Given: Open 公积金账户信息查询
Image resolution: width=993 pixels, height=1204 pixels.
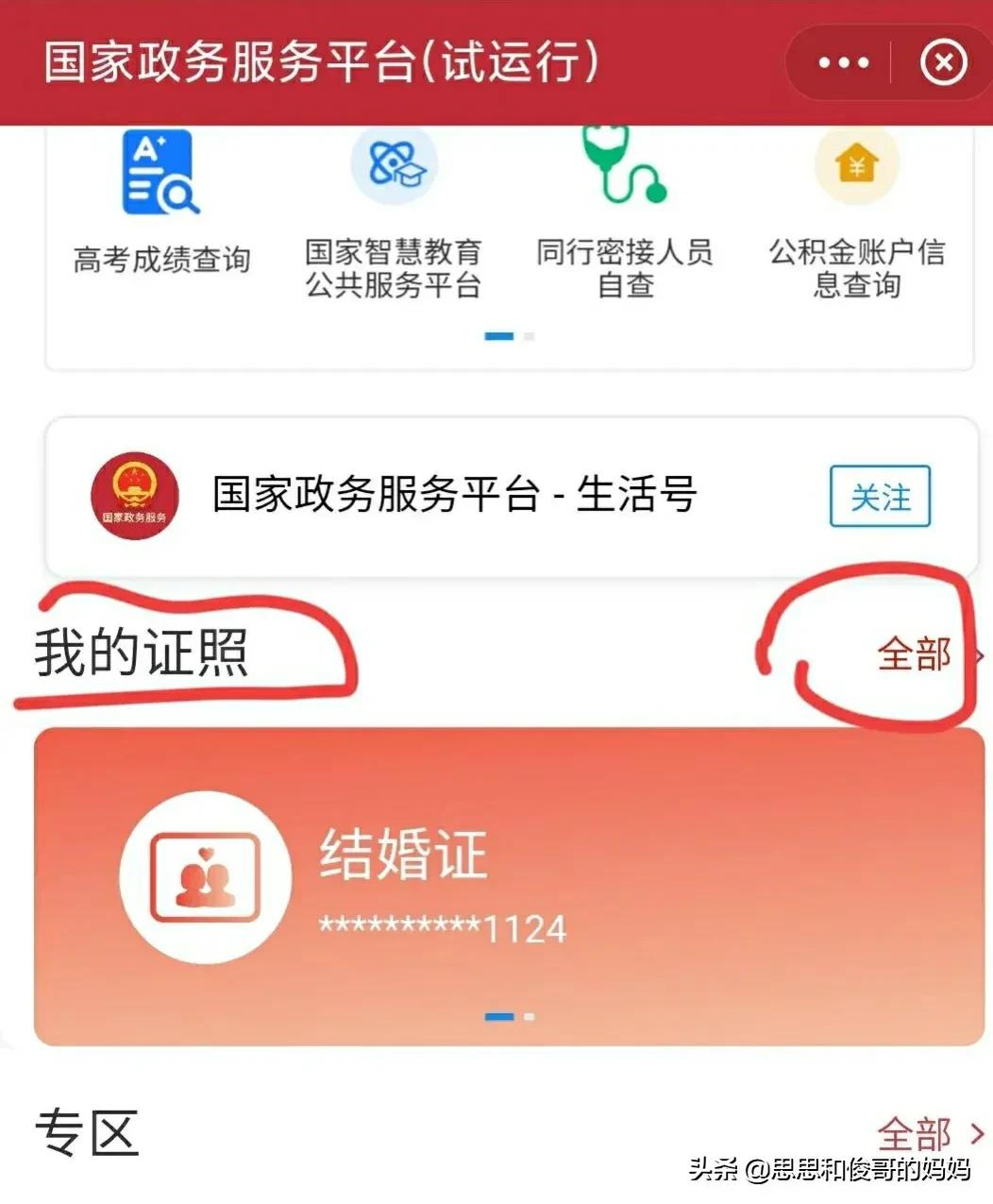Looking at the screenshot, I should [x=856, y=214].
